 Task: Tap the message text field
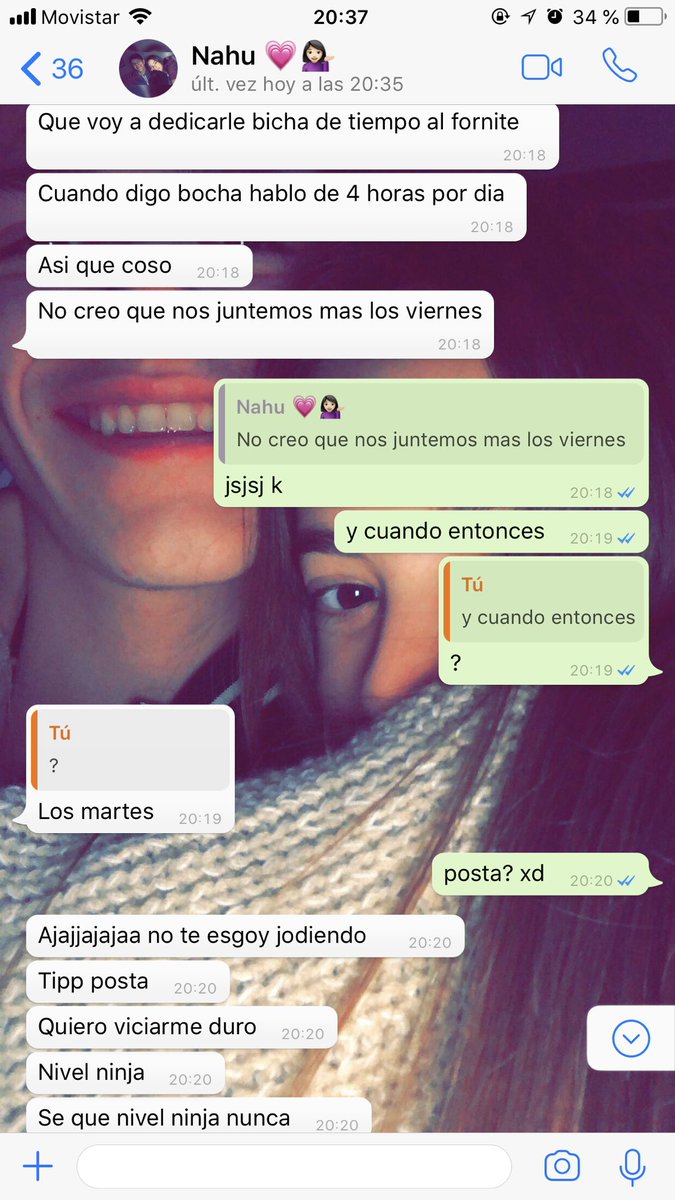[x=293, y=1166]
